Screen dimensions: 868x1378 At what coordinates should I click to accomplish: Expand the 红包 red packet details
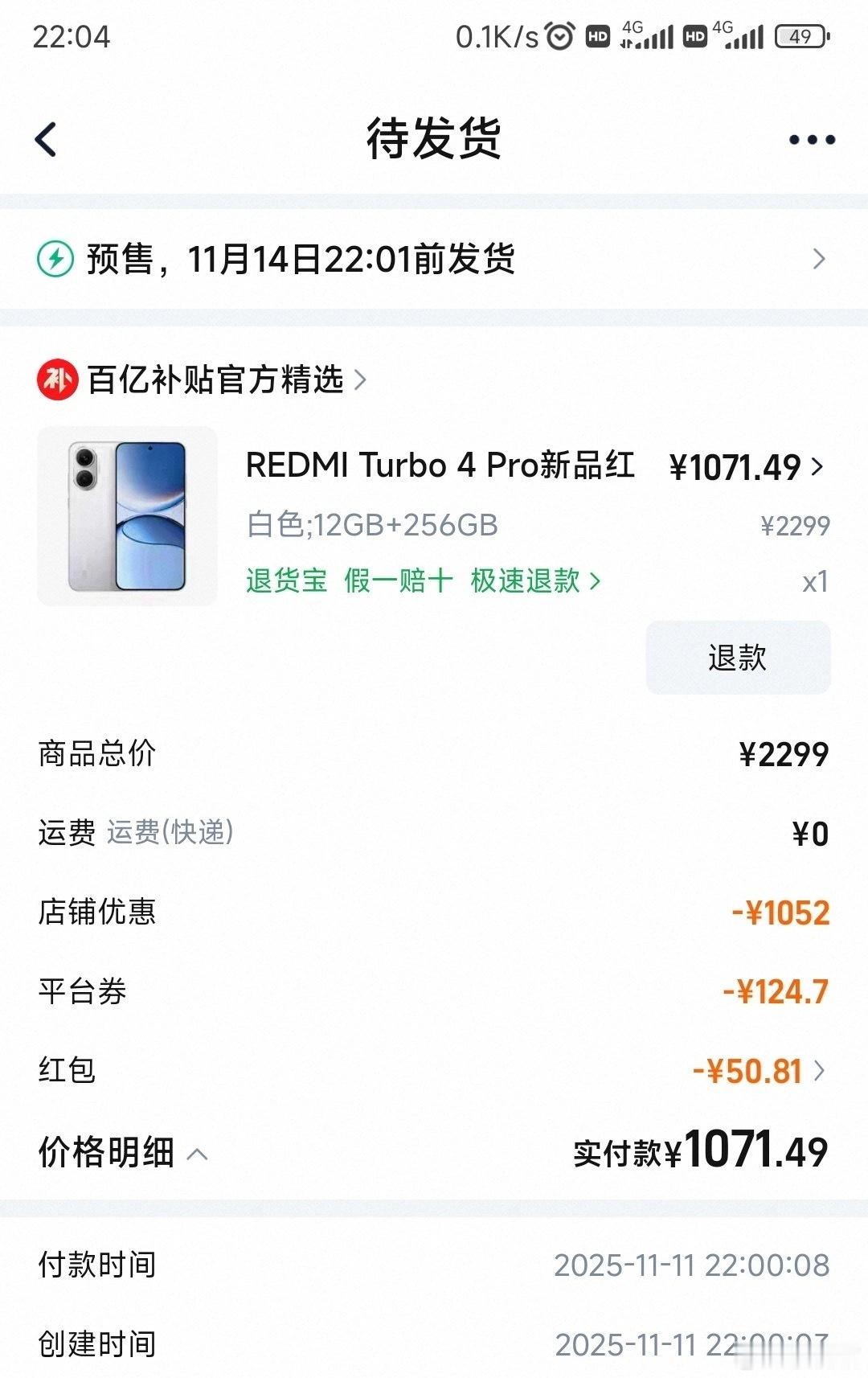818,1070
